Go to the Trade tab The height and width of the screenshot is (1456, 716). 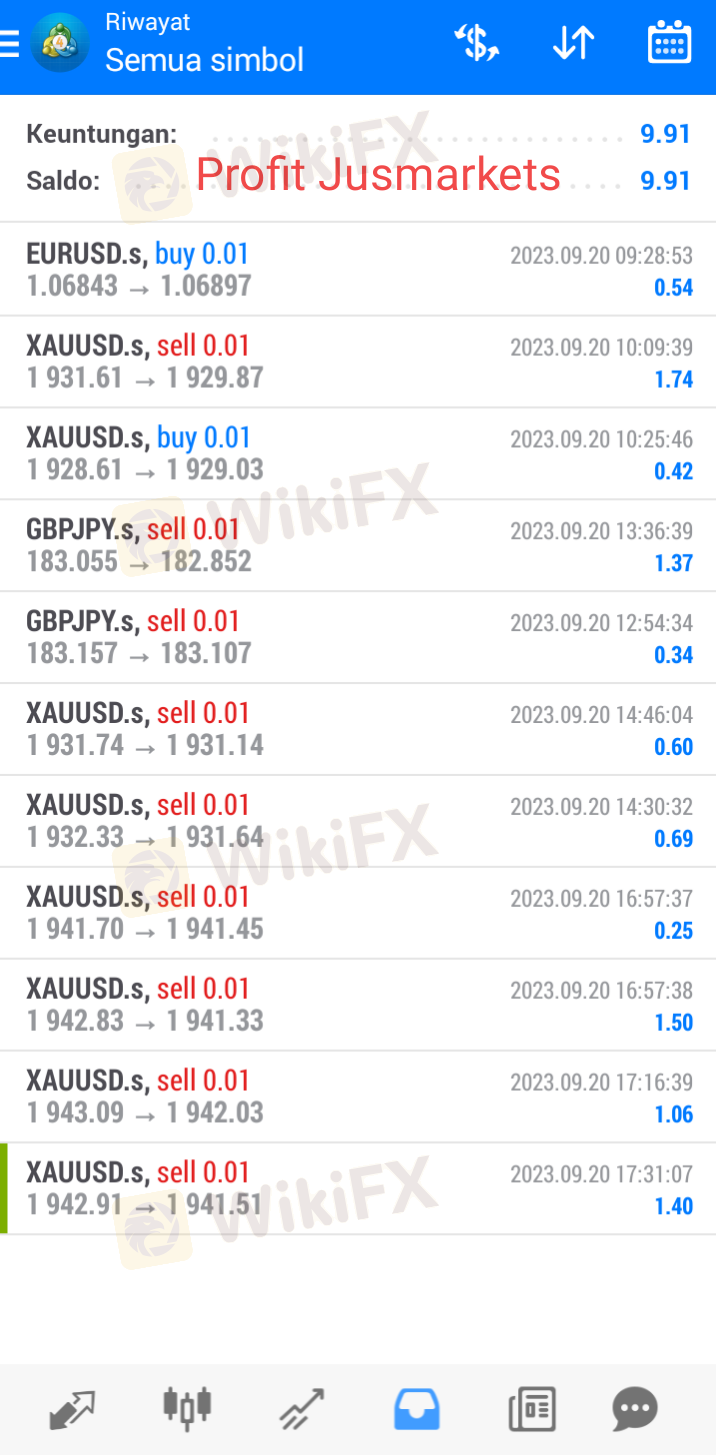(301, 1409)
